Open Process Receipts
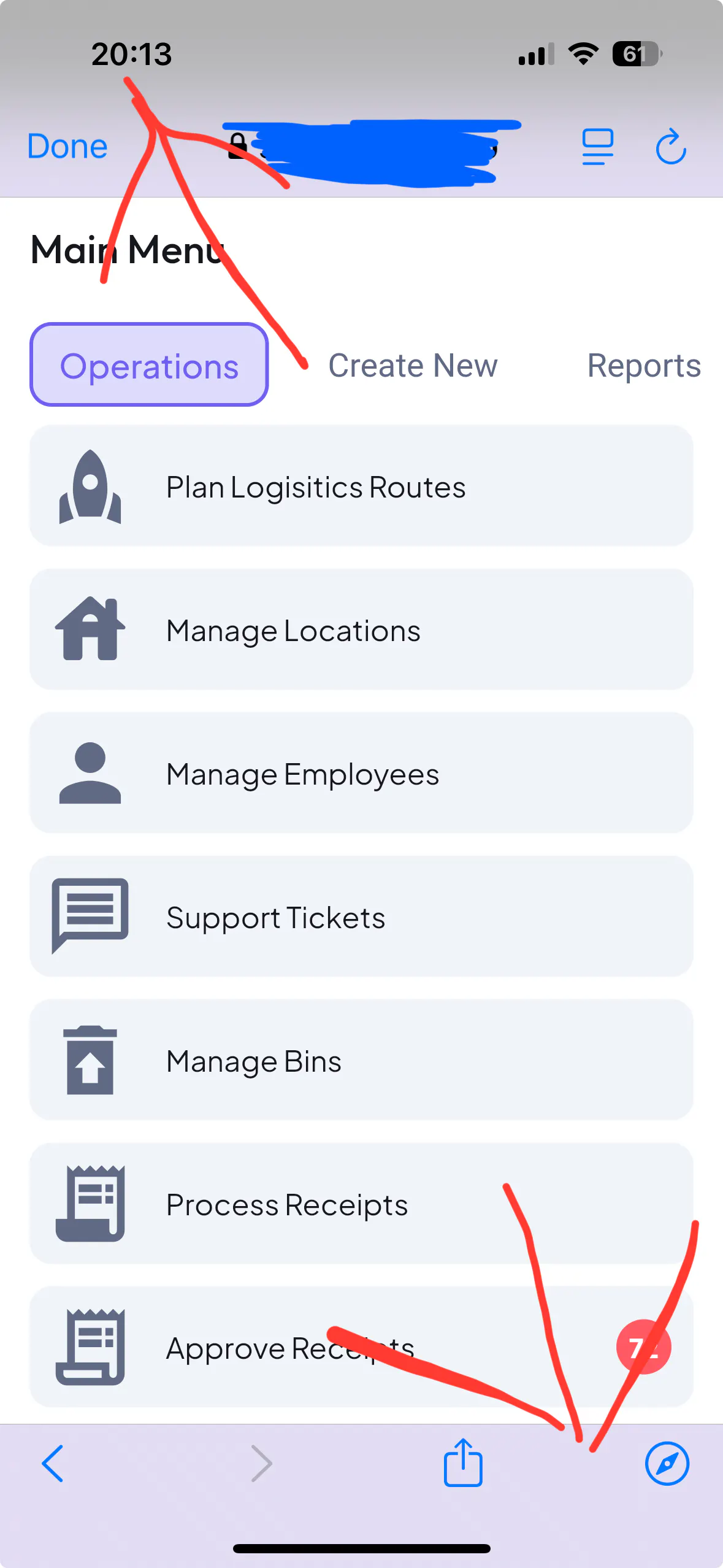Image resolution: width=723 pixels, height=1568 pixels. (x=361, y=1204)
